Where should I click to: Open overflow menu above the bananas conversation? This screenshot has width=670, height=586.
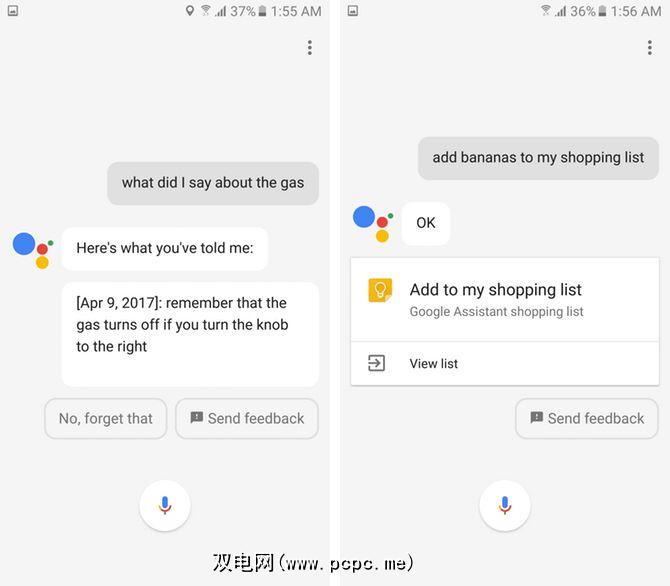(x=649, y=48)
